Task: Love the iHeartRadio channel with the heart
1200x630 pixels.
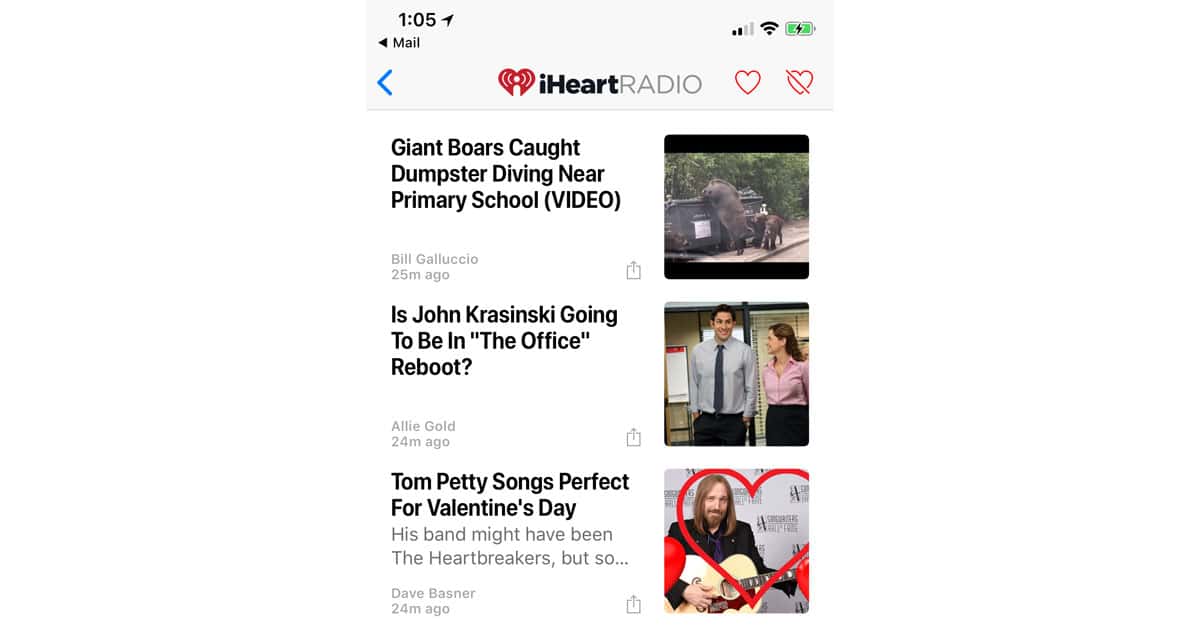Action: [x=748, y=83]
